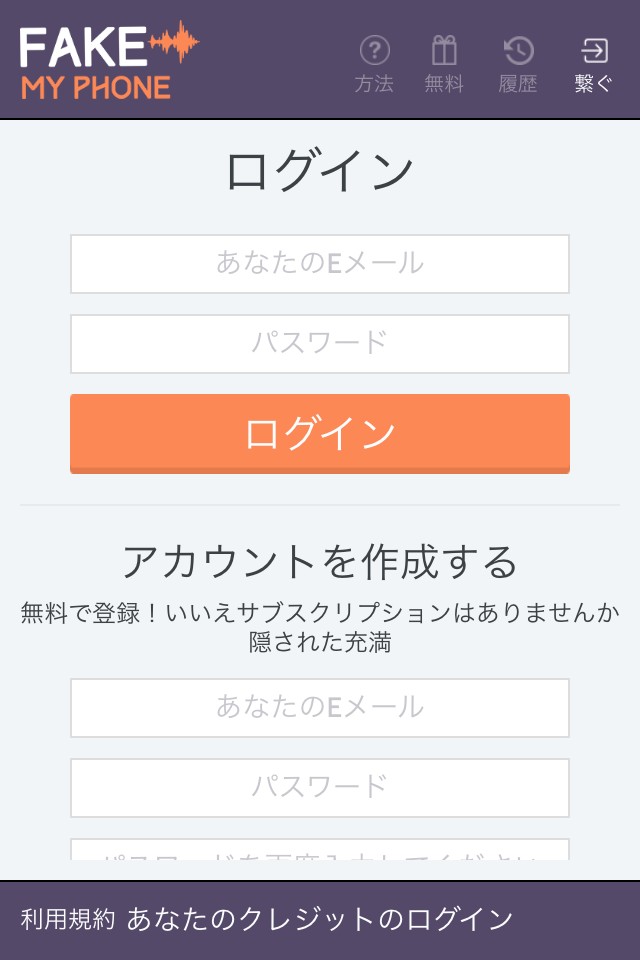Select the 繋ぐ login icon in header

(x=593, y=64)
